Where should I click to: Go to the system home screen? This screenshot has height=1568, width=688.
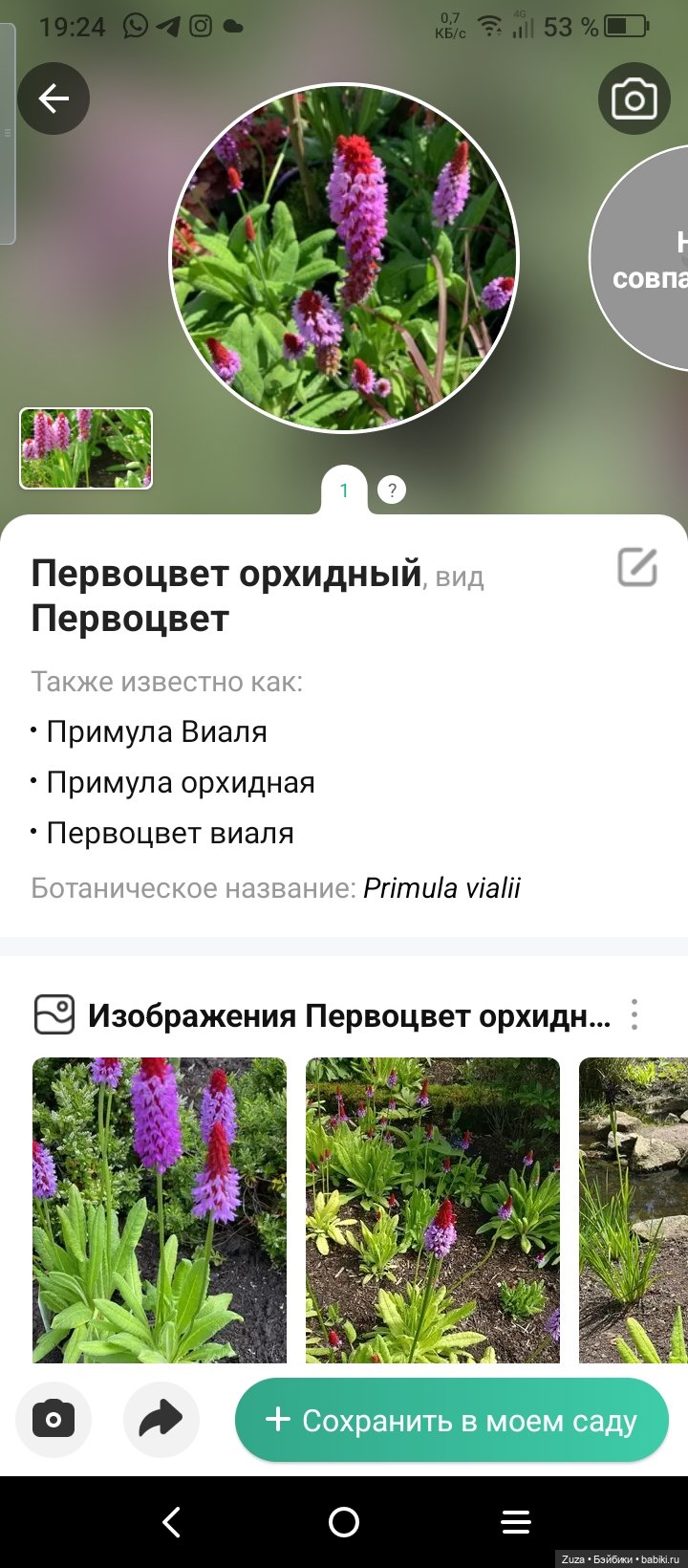point(344,1522)
